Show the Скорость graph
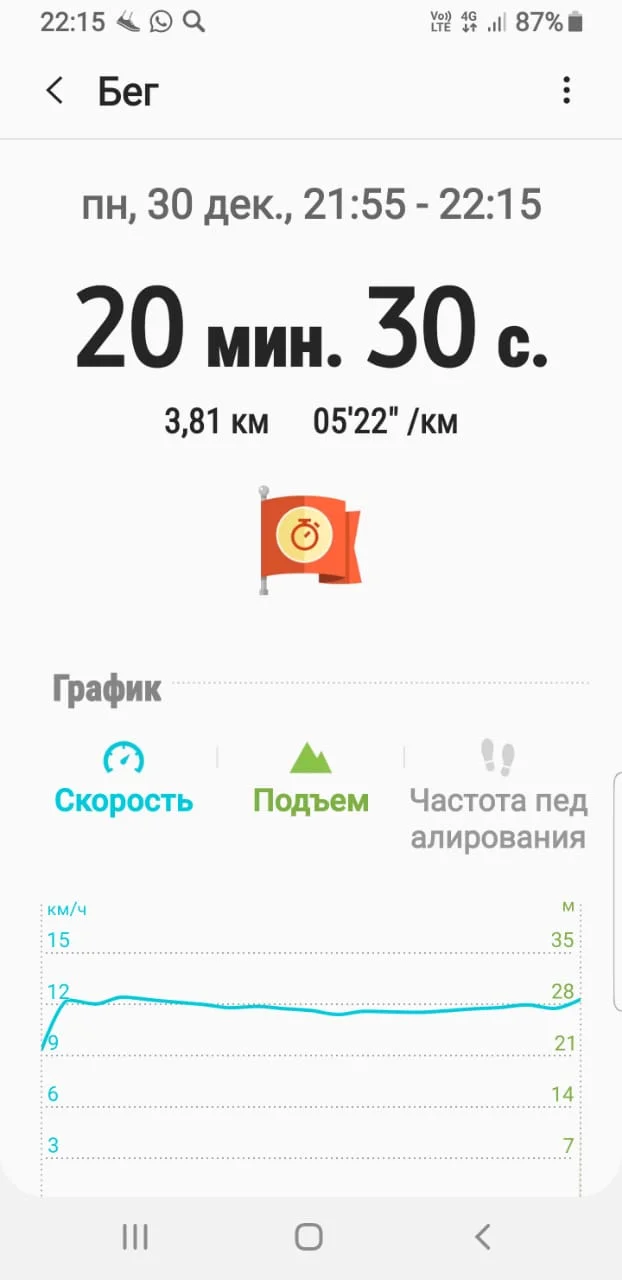The height and width of the screenshot is (1280, 622). 124,779
